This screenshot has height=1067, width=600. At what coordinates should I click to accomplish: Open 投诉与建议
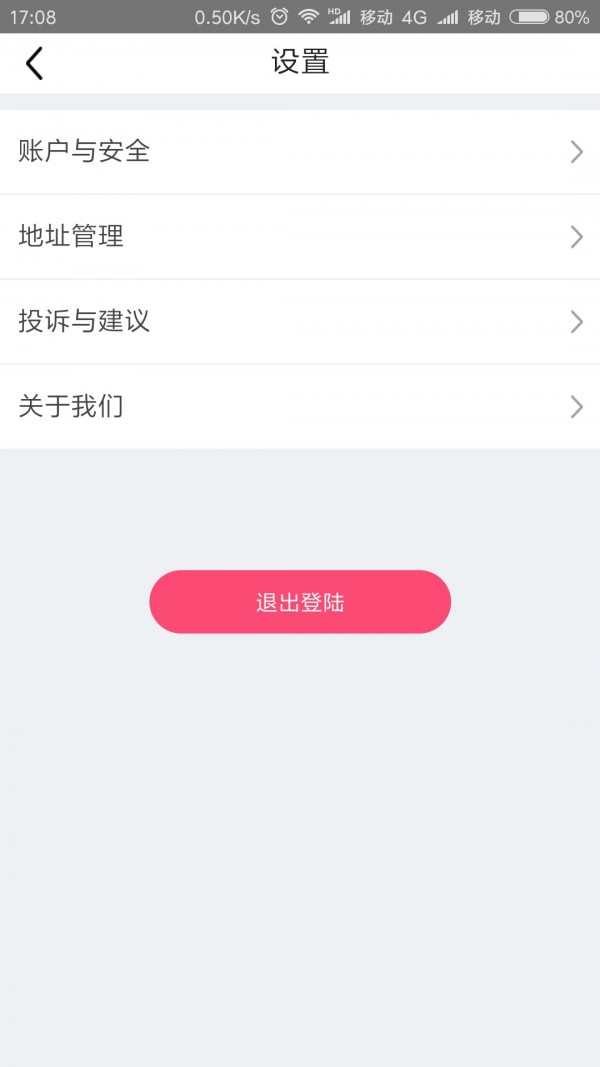coord(300,322)
